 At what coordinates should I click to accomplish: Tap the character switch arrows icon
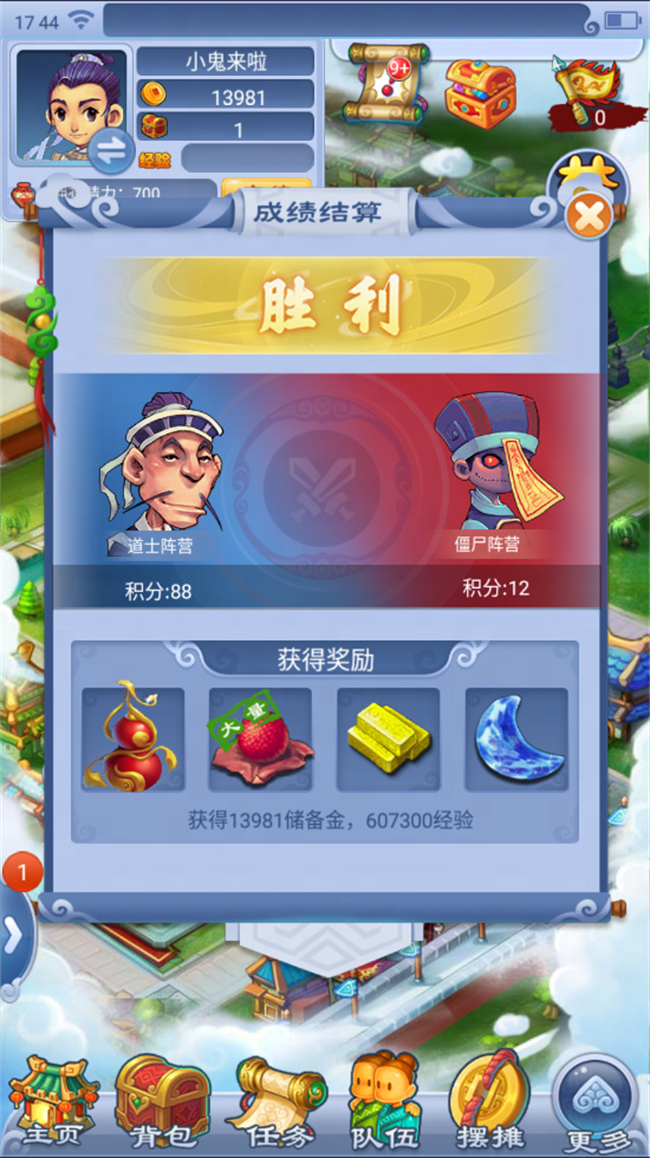pyautogui.click(x=111, y=151)
